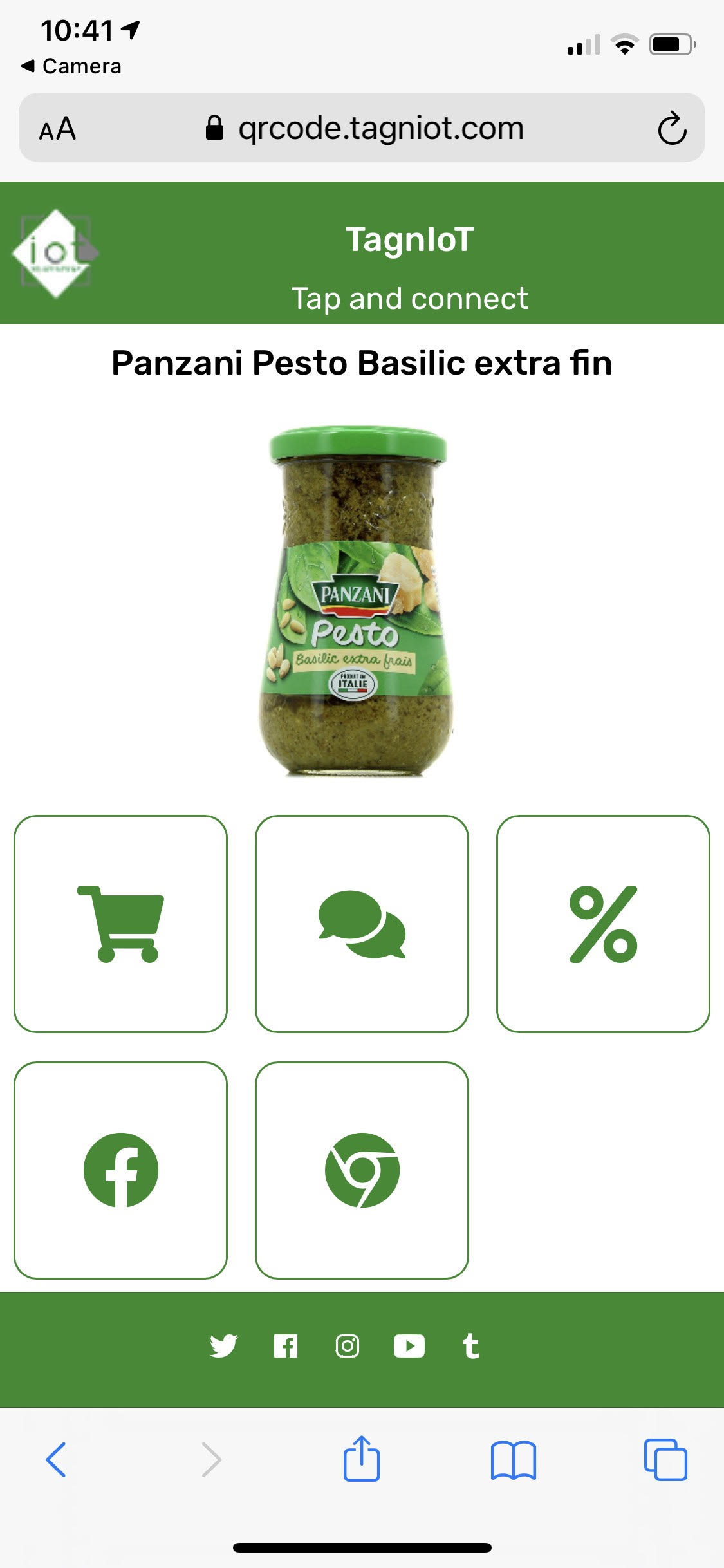The width and height of the screenshot is (724, 1568).
Task: Open Safari bookmarks
Action: coord(513,1459)
